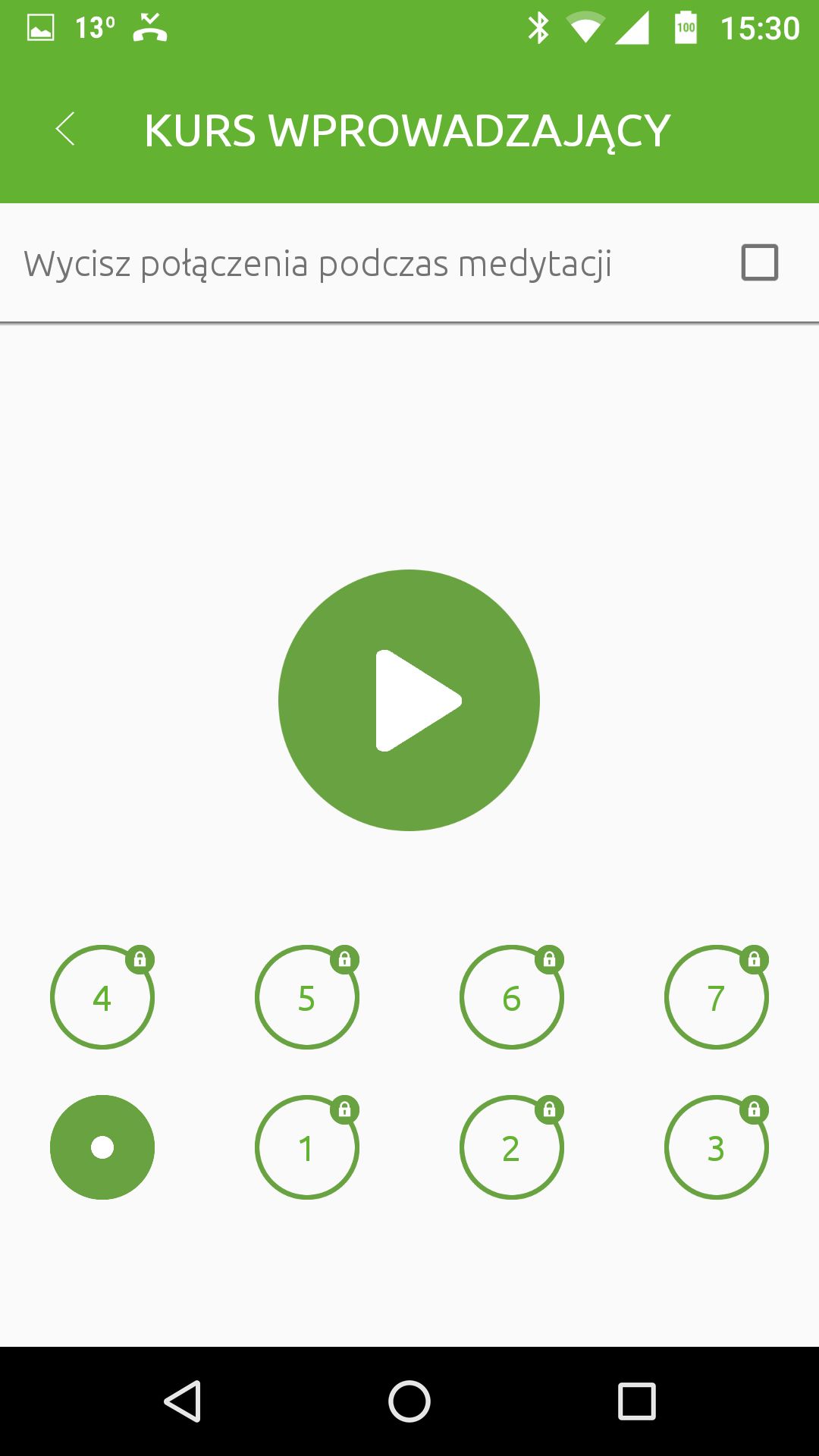Open locked session 7
The height and width of the screenshot is (1456, 819).
coord(717,996)
